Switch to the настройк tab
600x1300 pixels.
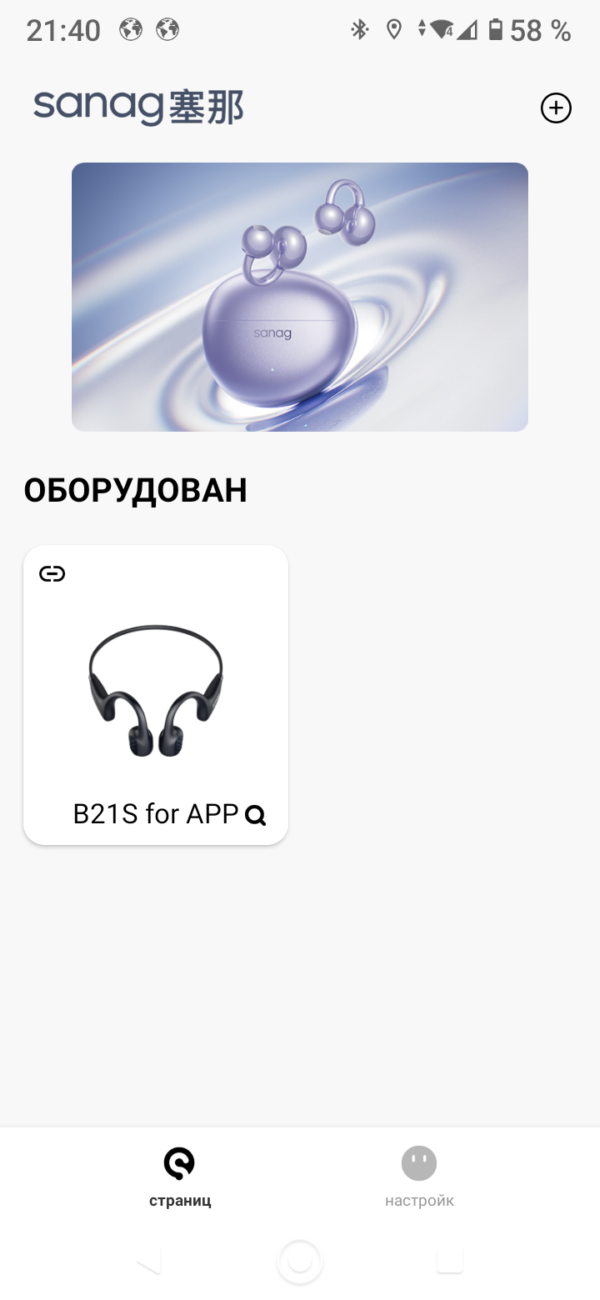419,1176
